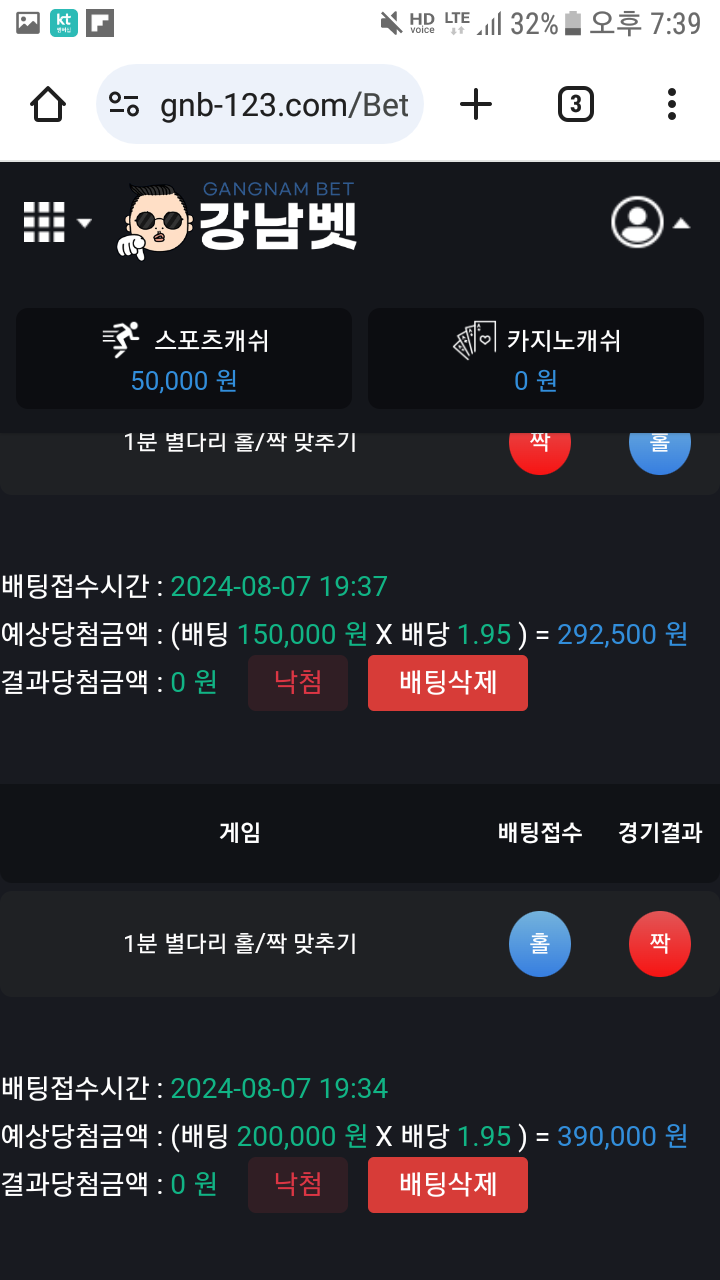
Task: Delete the 150,000 원 bet with 배팅삭제
Action: 448,683
